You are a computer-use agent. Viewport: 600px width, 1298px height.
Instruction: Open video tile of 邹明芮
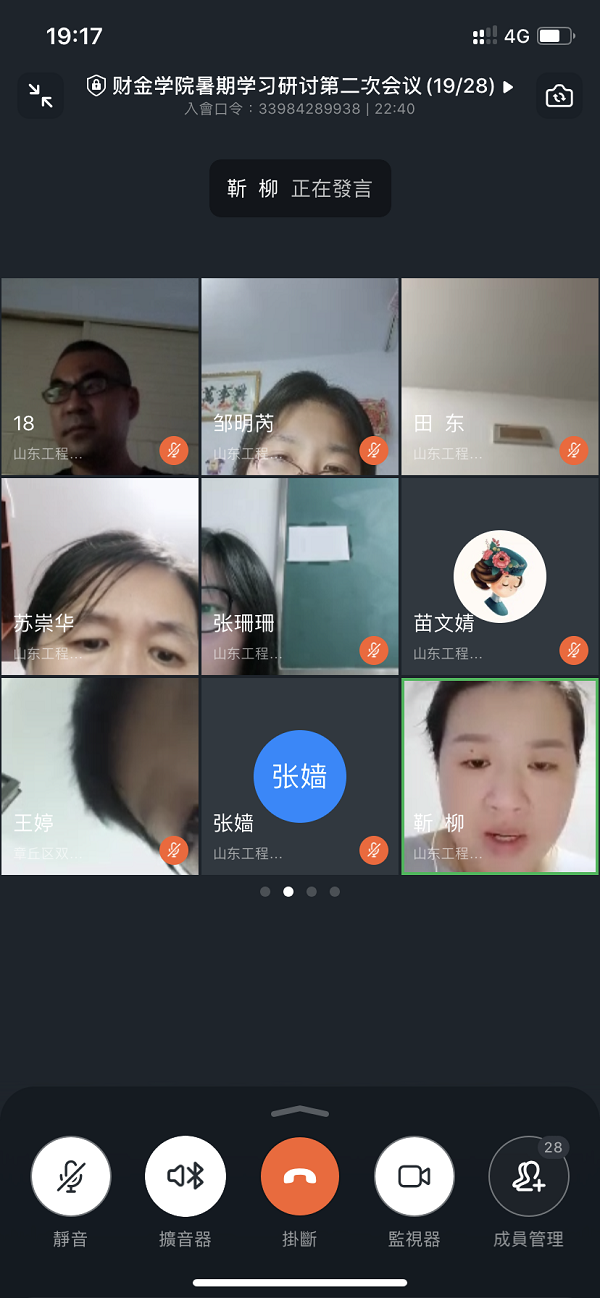(300, 376)
